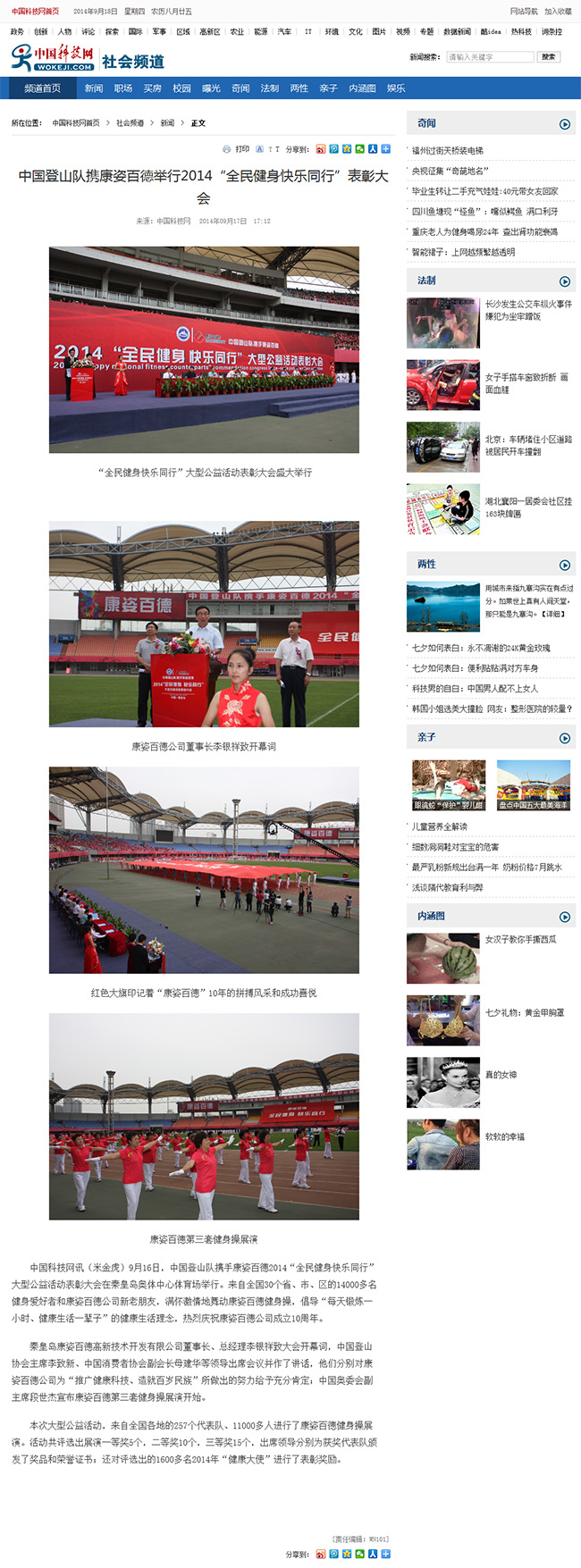Print the article via the 打印 icon
This screenshot has height=1568, width=581.
point(237,149)
